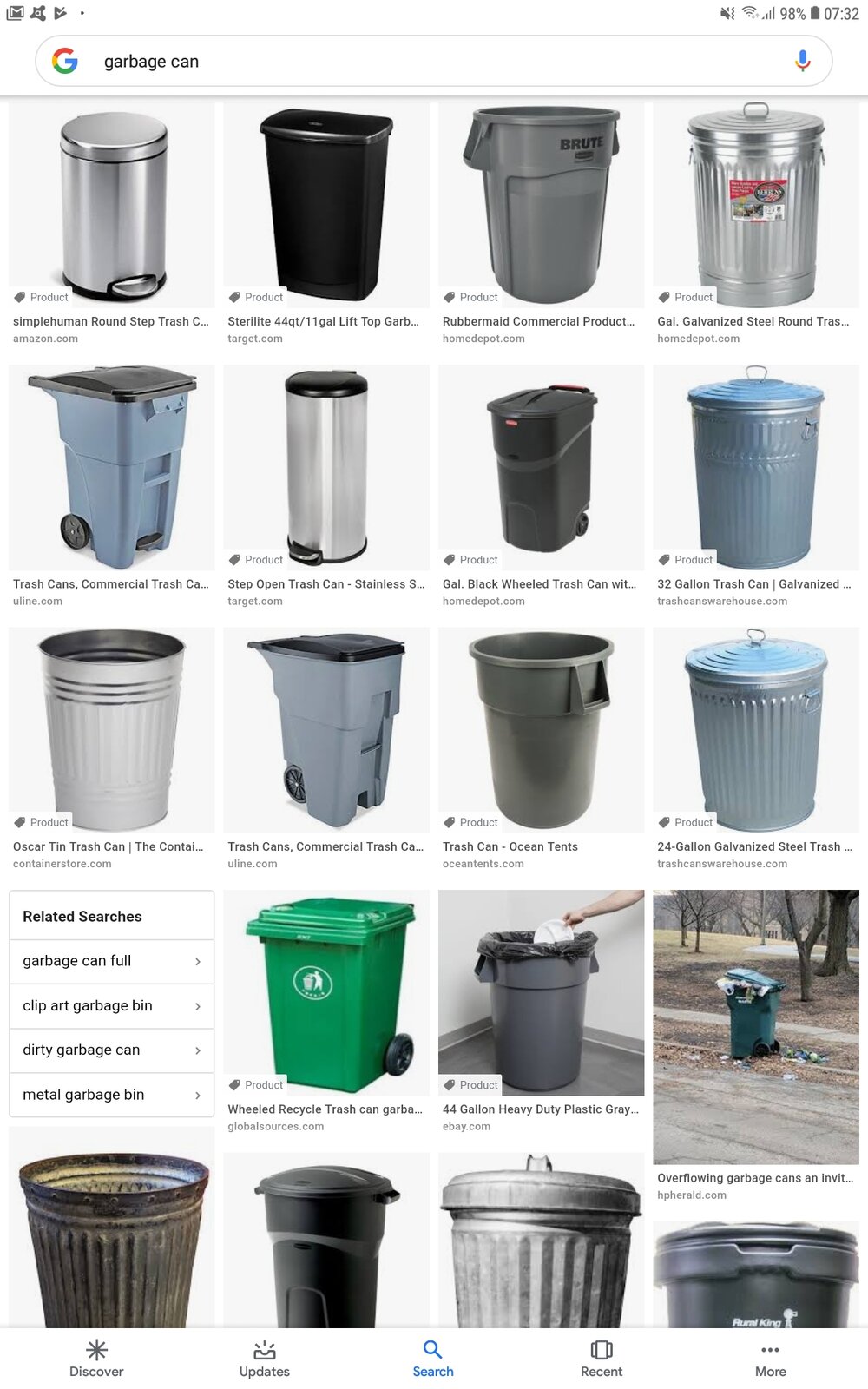Image resolution: width=868 pixels, height=1389 pixels.
Task: Open Trash Can - Ocean Tents result
Action: [x=541, y=729]
